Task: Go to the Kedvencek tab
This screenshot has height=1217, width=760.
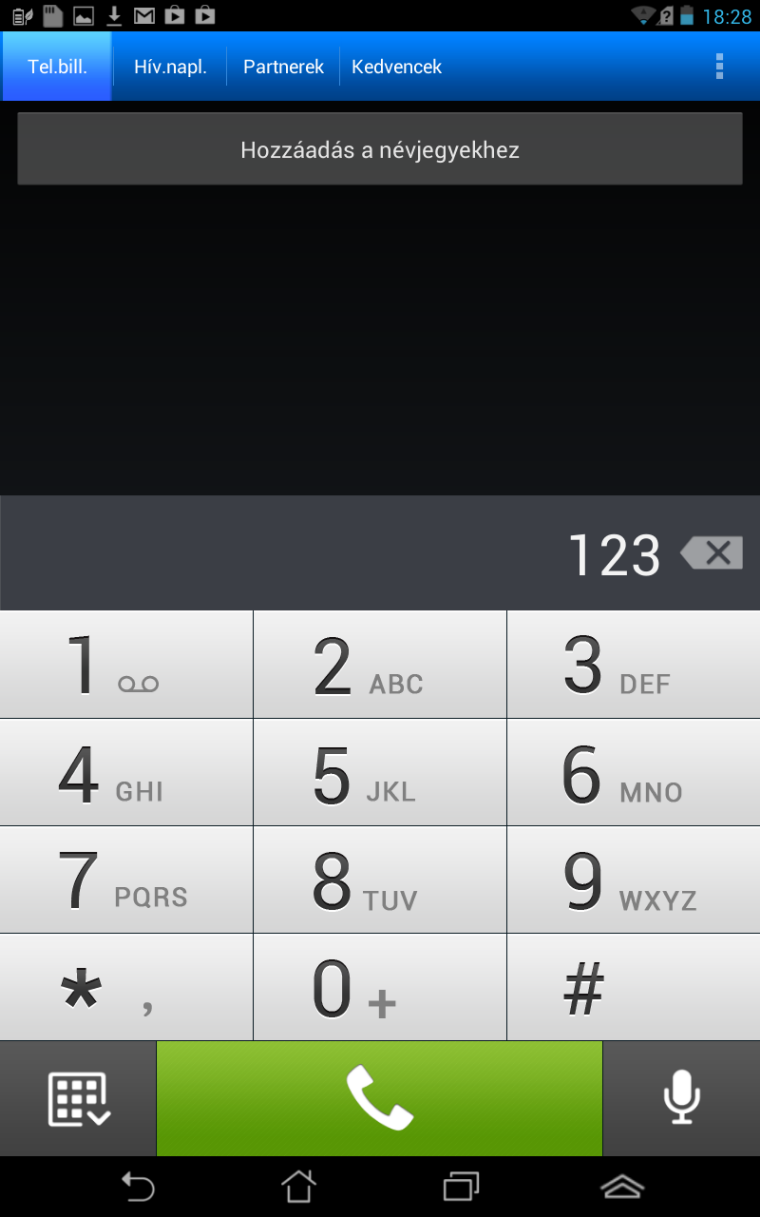Action: [396, 67]
